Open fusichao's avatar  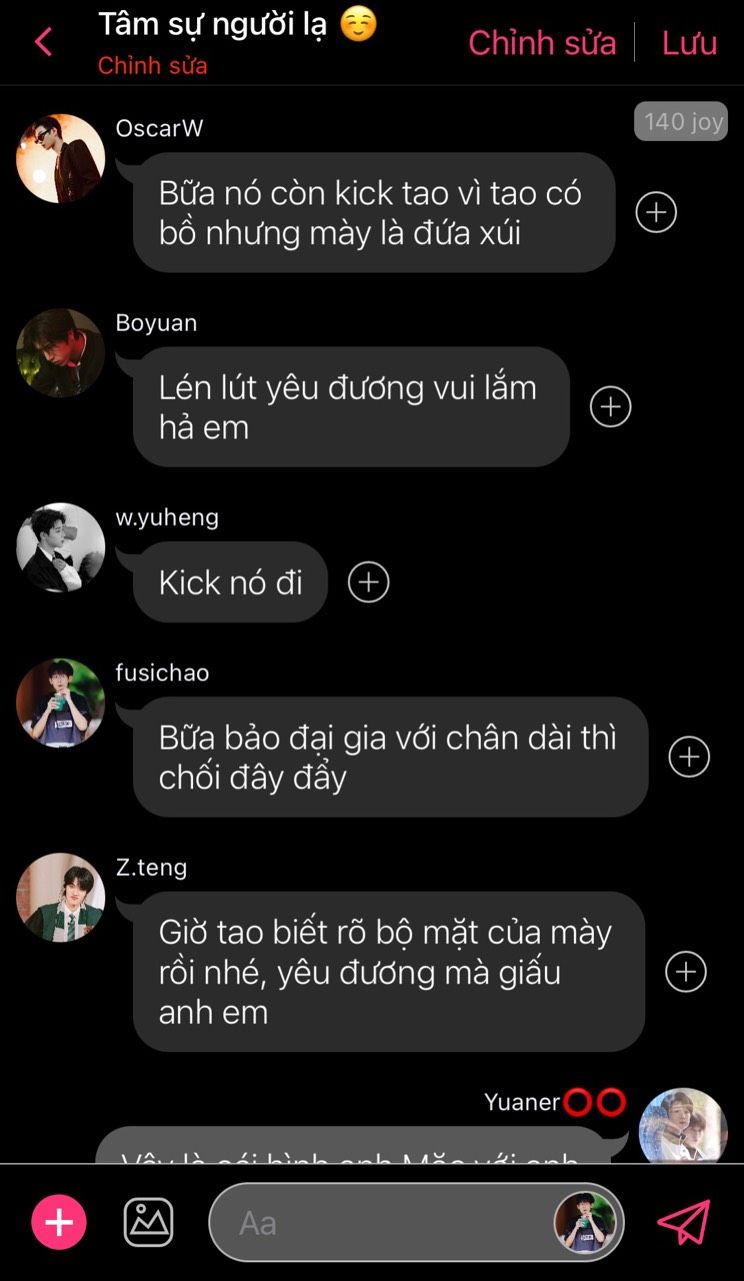pyautogui.click(x=61, y=703)
